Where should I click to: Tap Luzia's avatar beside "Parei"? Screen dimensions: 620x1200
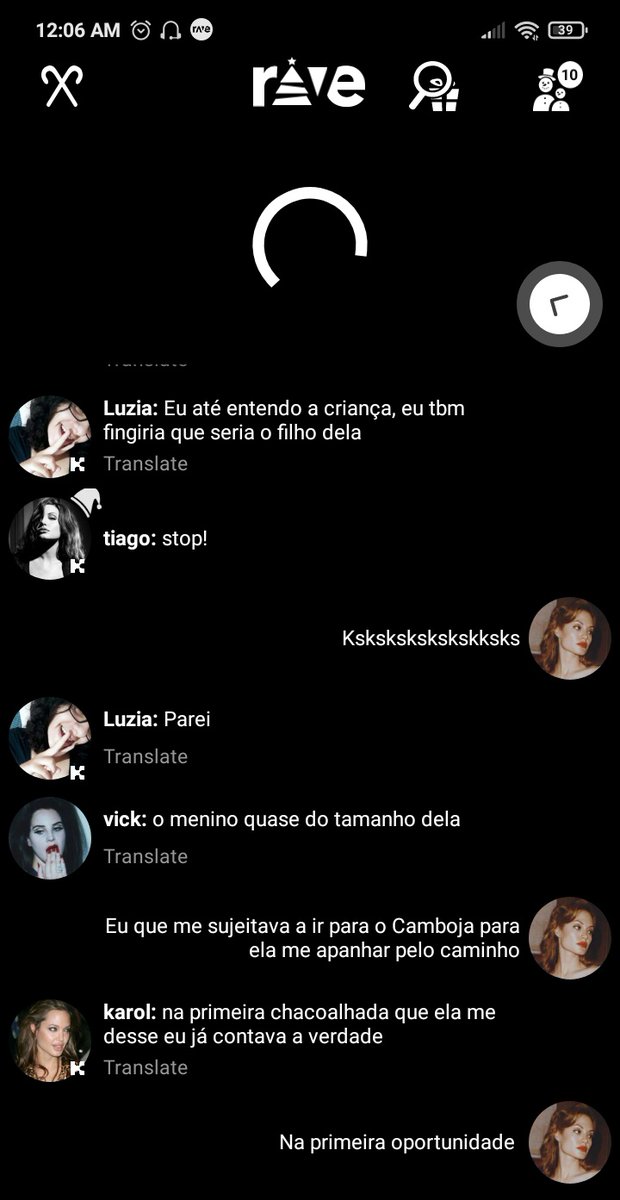(50, 738)
